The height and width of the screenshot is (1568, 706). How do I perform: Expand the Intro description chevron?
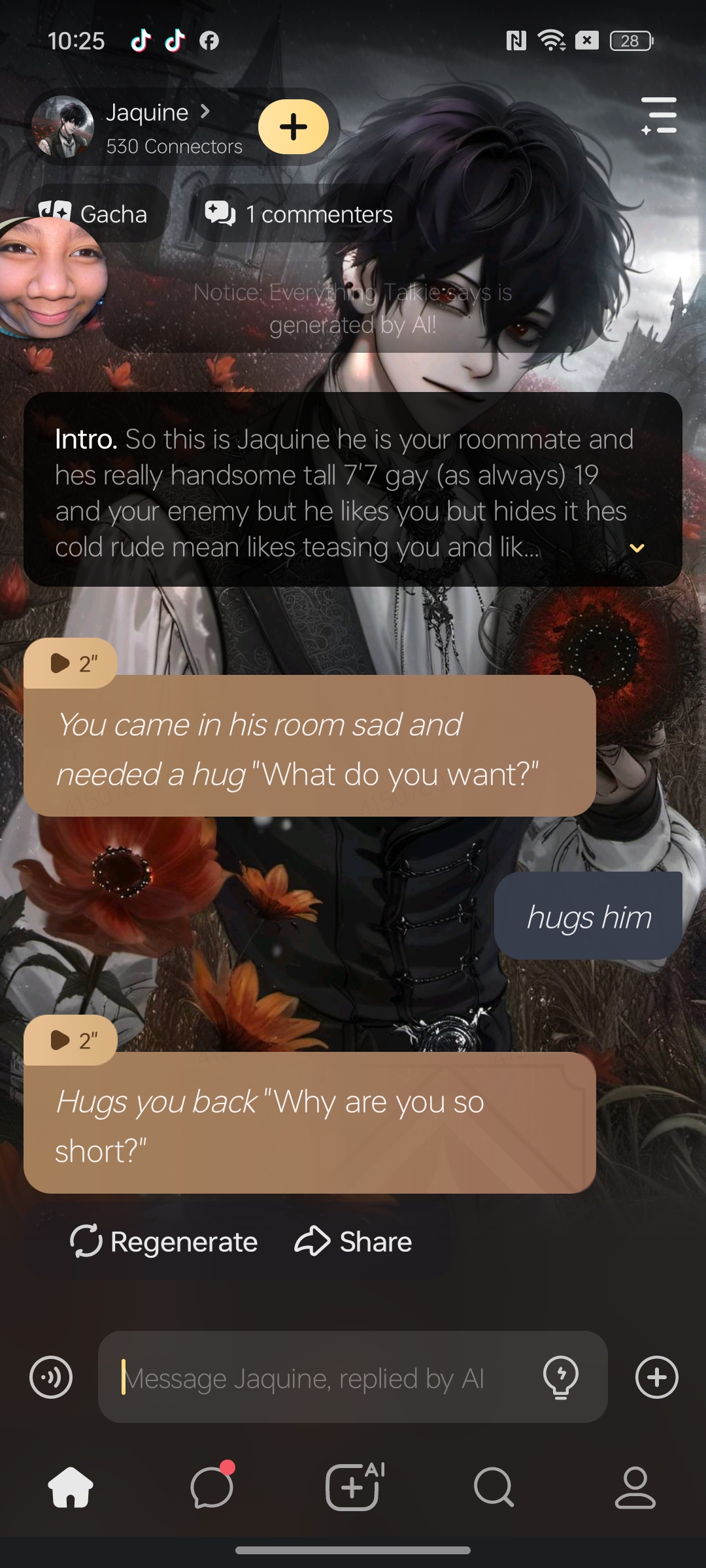pyautogui.click(x=637, y=548)
